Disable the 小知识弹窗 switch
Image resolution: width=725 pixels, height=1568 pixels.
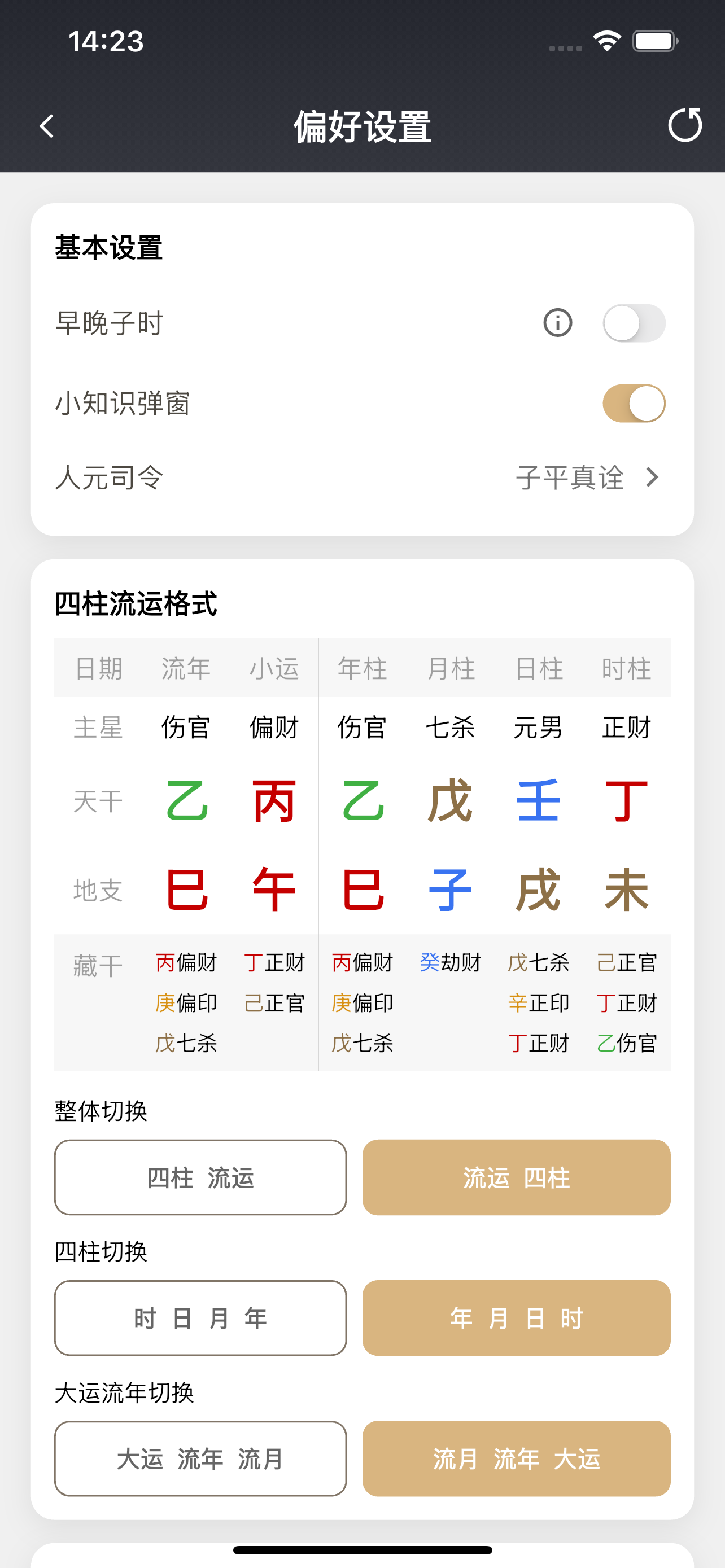point(633,403)
